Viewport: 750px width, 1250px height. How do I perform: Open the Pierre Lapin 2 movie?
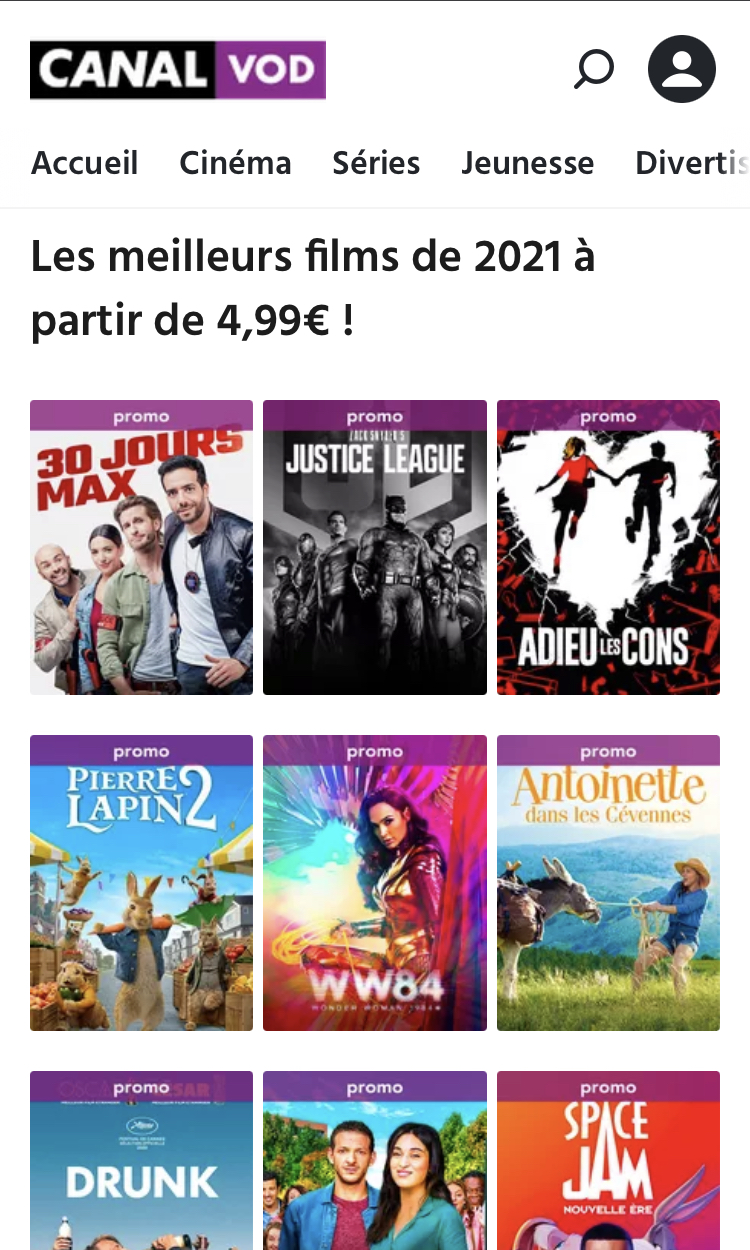141,883
